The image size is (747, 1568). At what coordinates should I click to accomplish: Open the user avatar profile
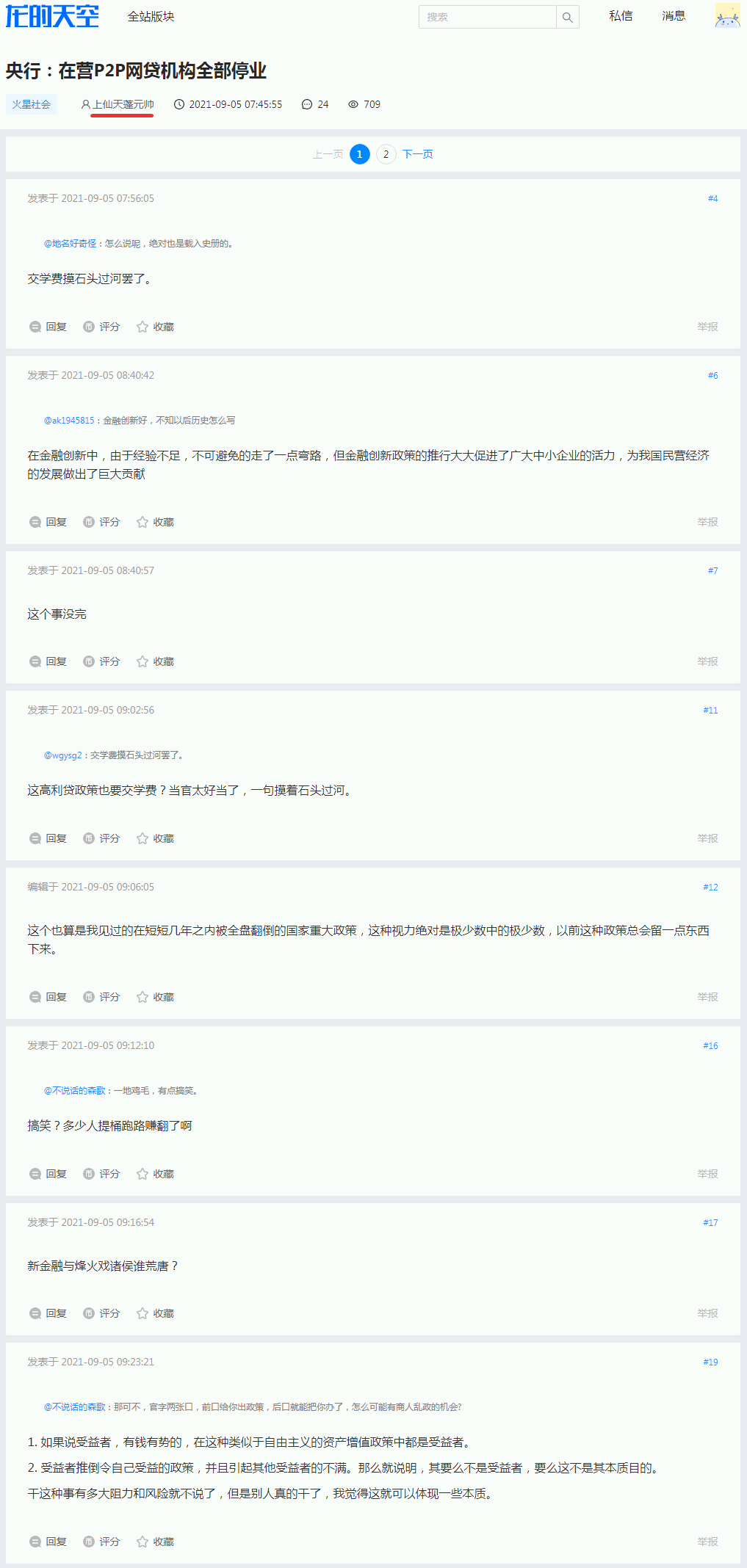click(727, 15)
